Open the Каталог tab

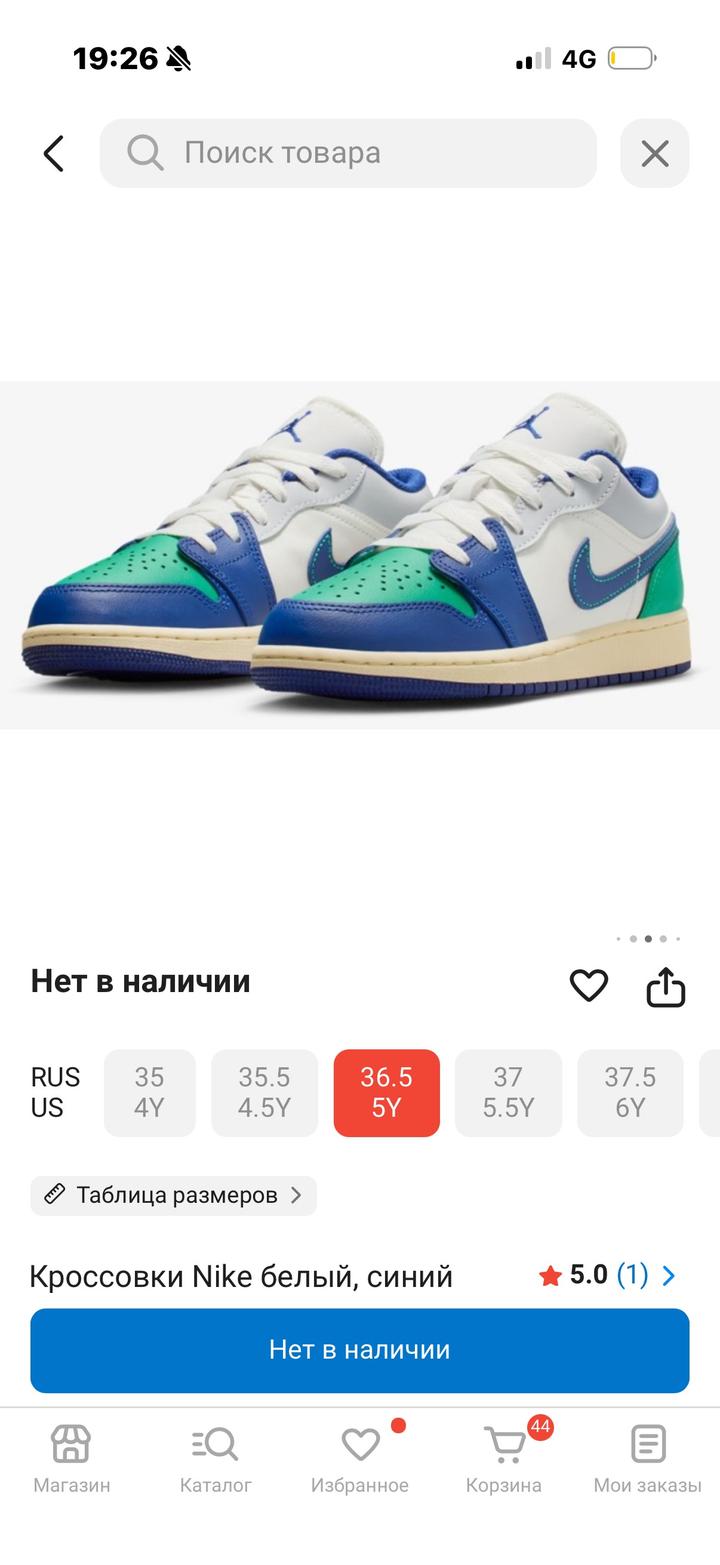(x=216, y=1459)
